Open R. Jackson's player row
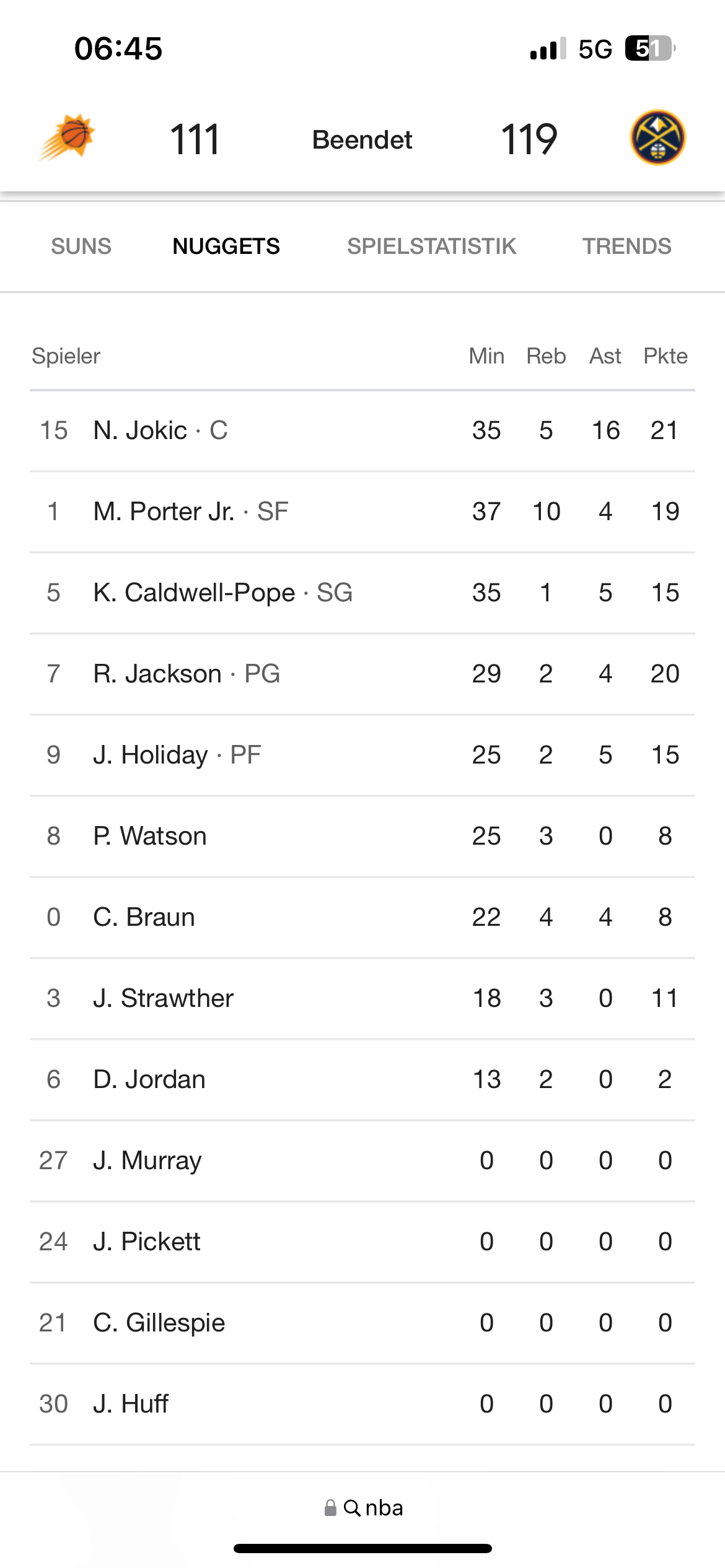 coord(362,674)
